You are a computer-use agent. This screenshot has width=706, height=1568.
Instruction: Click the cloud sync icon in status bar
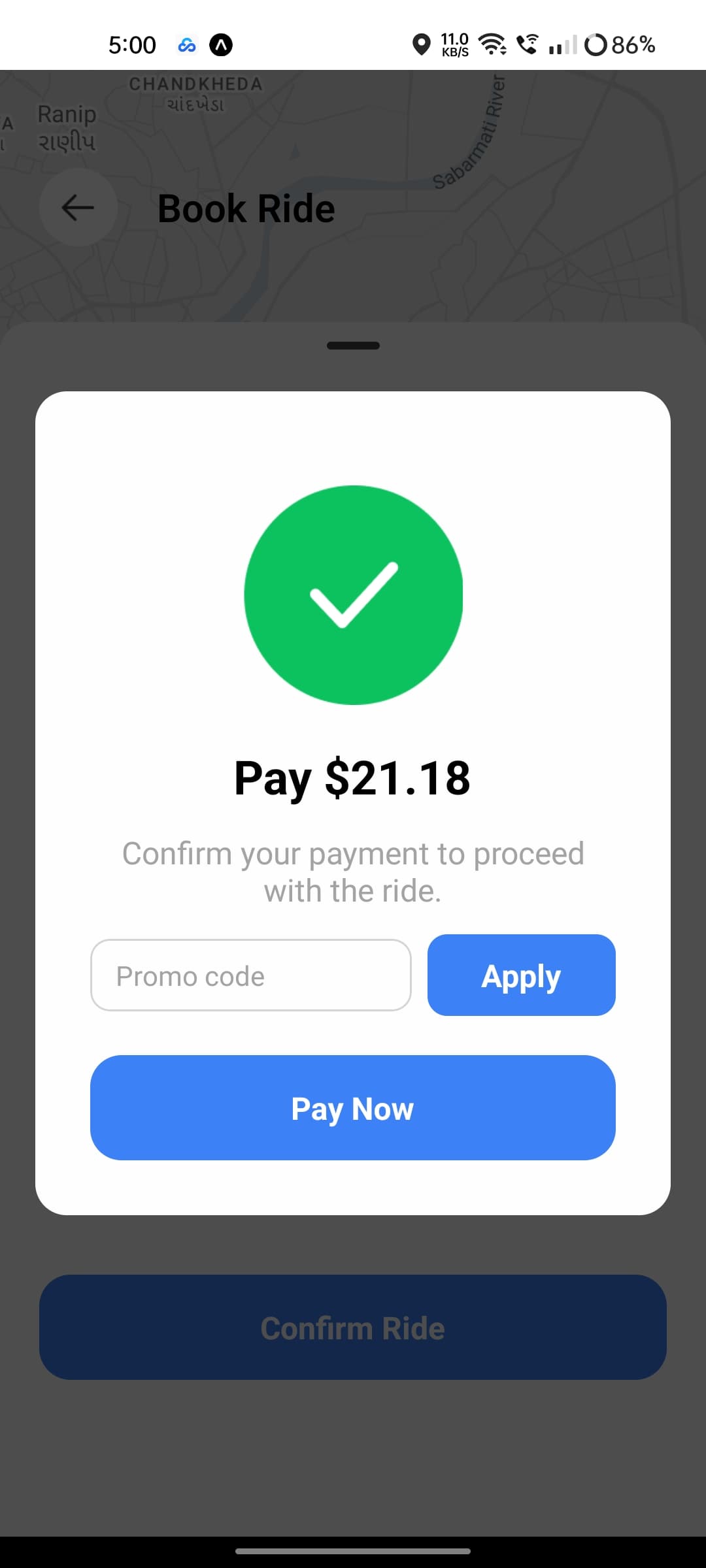[x=186, y=44]
